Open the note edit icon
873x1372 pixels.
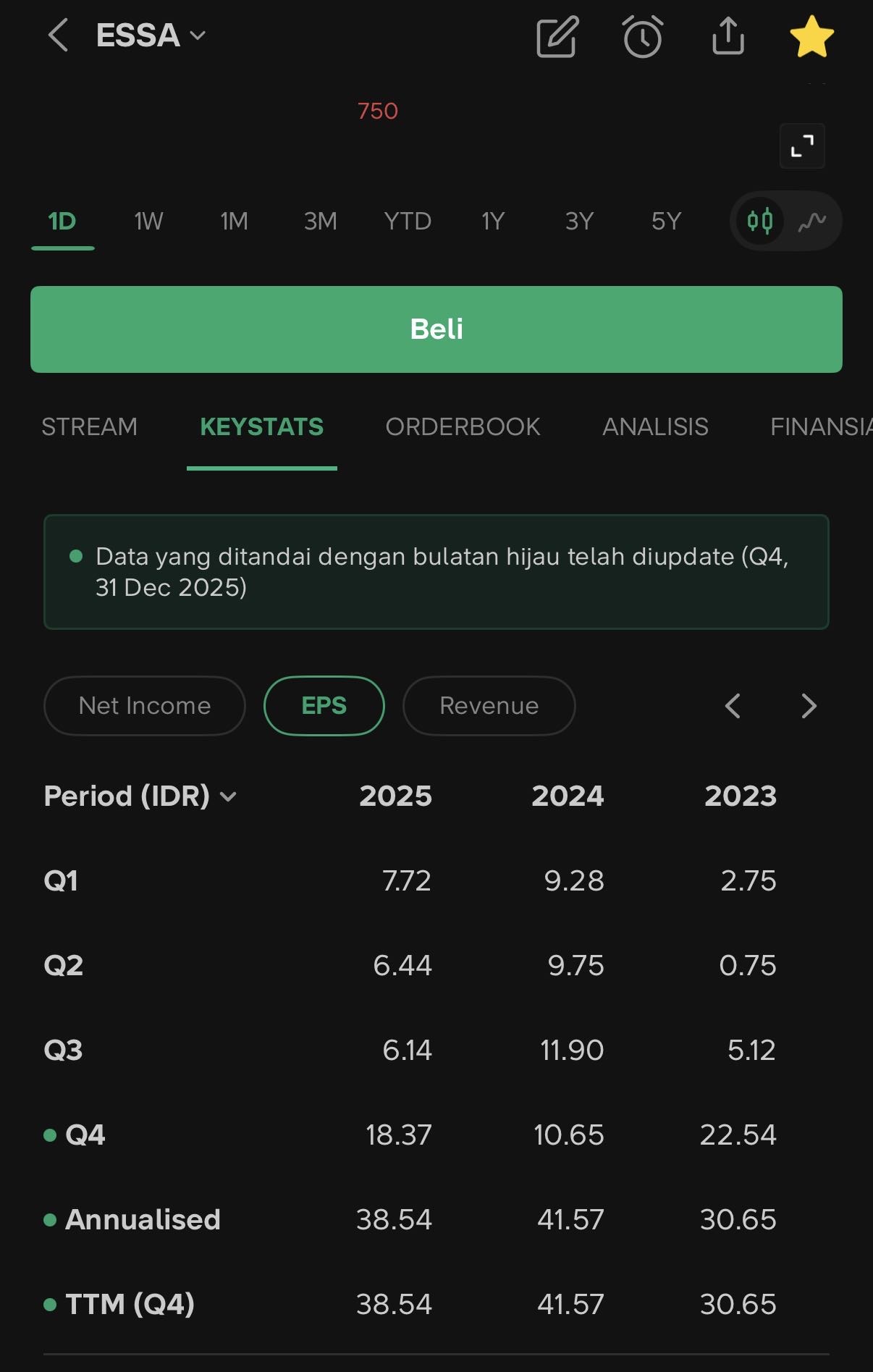click(557, 36)
